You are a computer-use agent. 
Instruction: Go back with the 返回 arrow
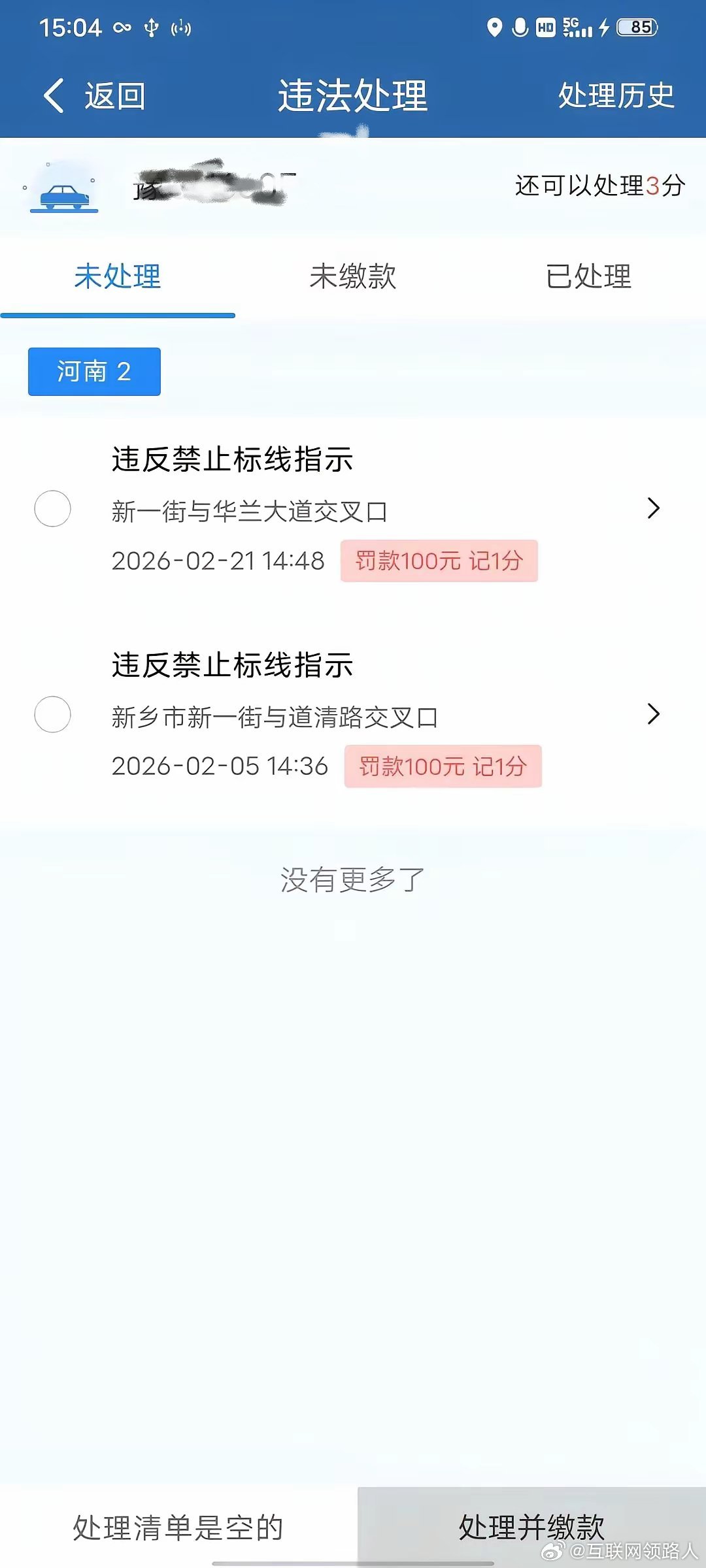click(x=93, y=96)
